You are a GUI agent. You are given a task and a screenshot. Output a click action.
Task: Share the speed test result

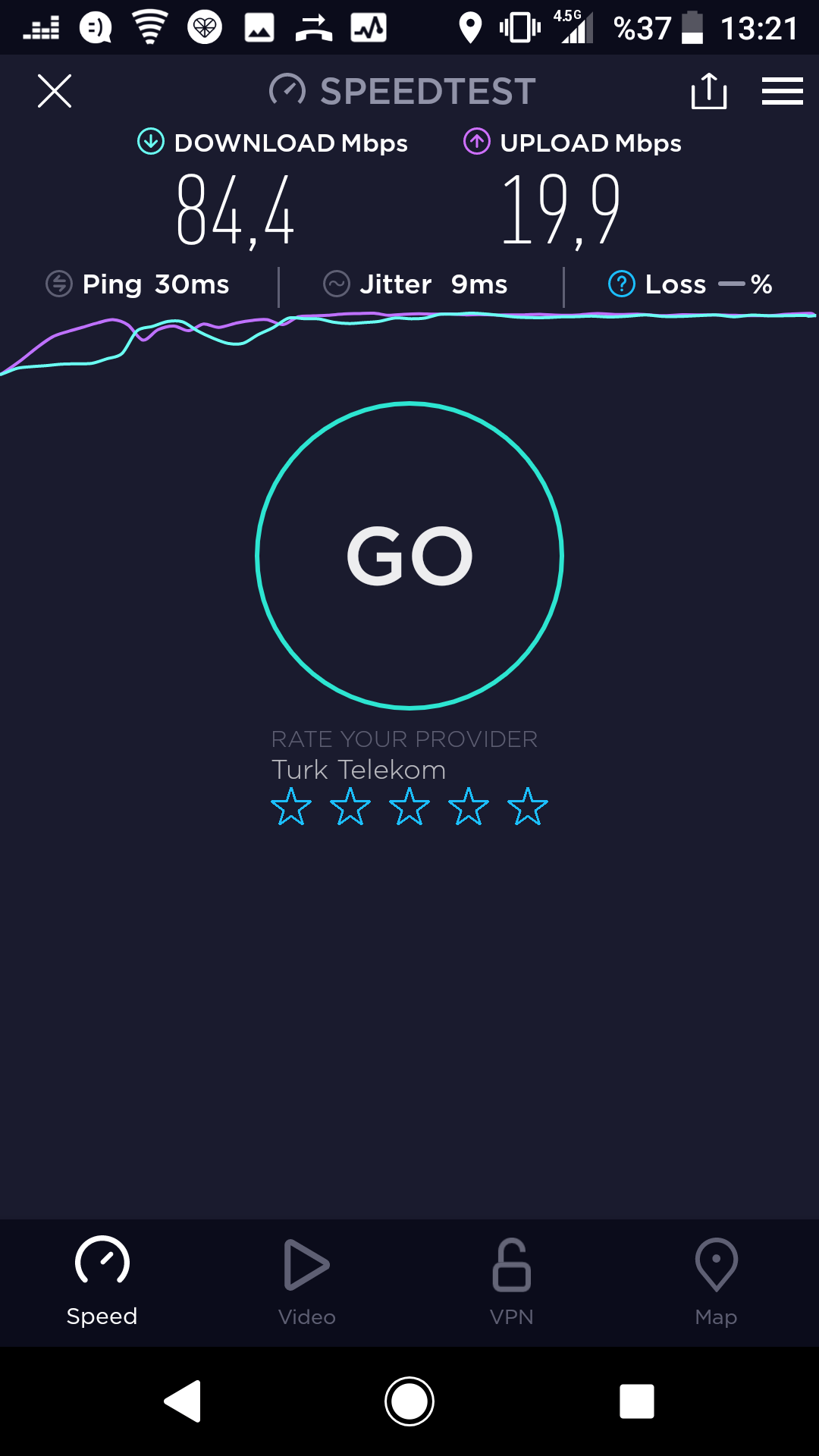coord(709,91)
